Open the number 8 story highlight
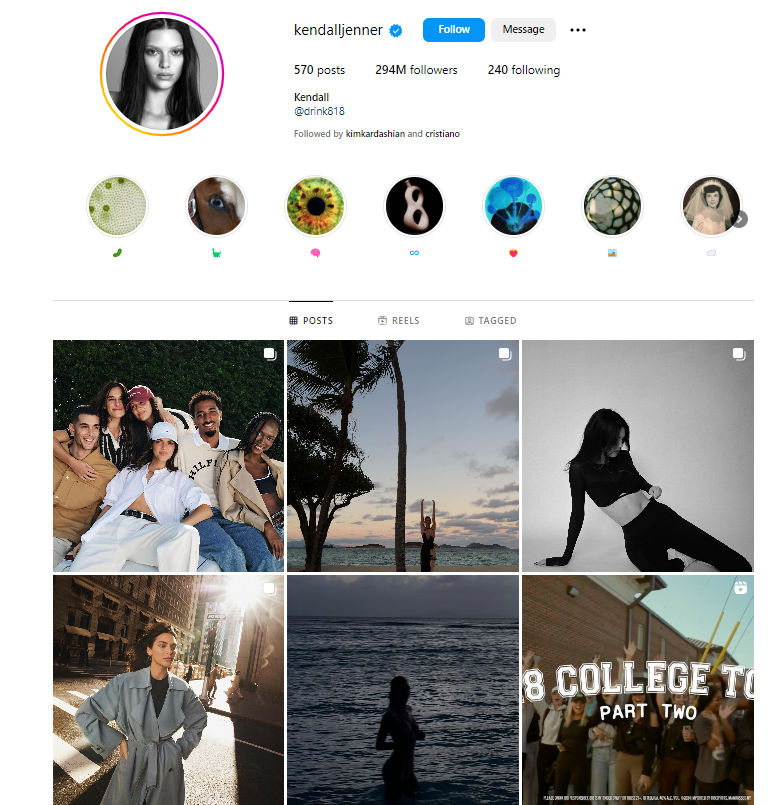768x805 pixels. coord(414,207)
